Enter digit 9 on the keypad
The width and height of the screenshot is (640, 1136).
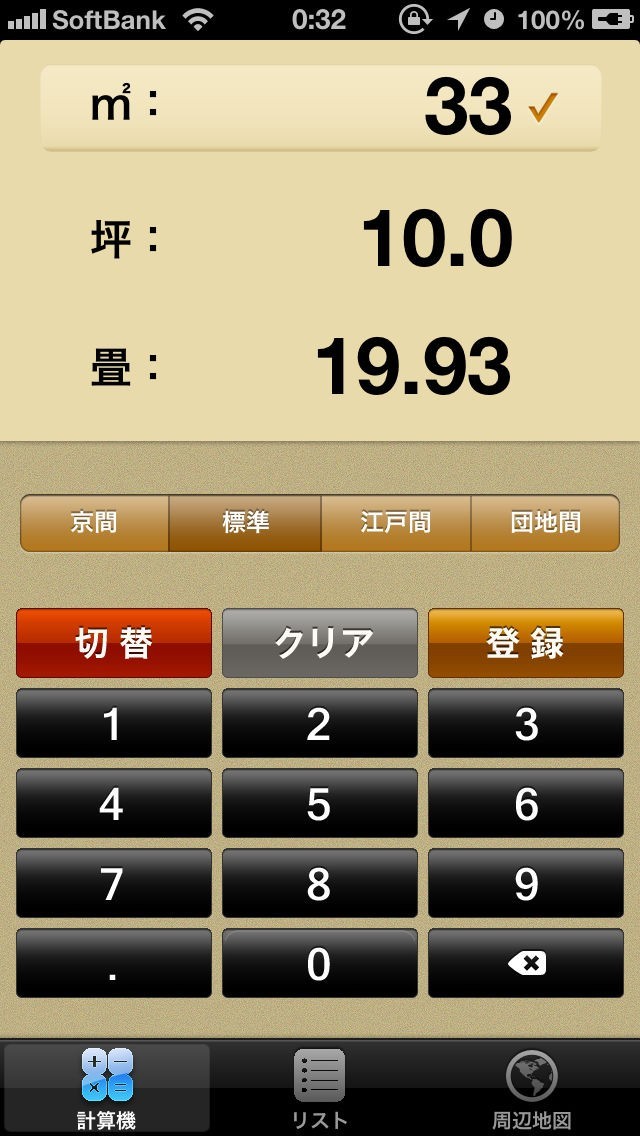pos(525,884)
